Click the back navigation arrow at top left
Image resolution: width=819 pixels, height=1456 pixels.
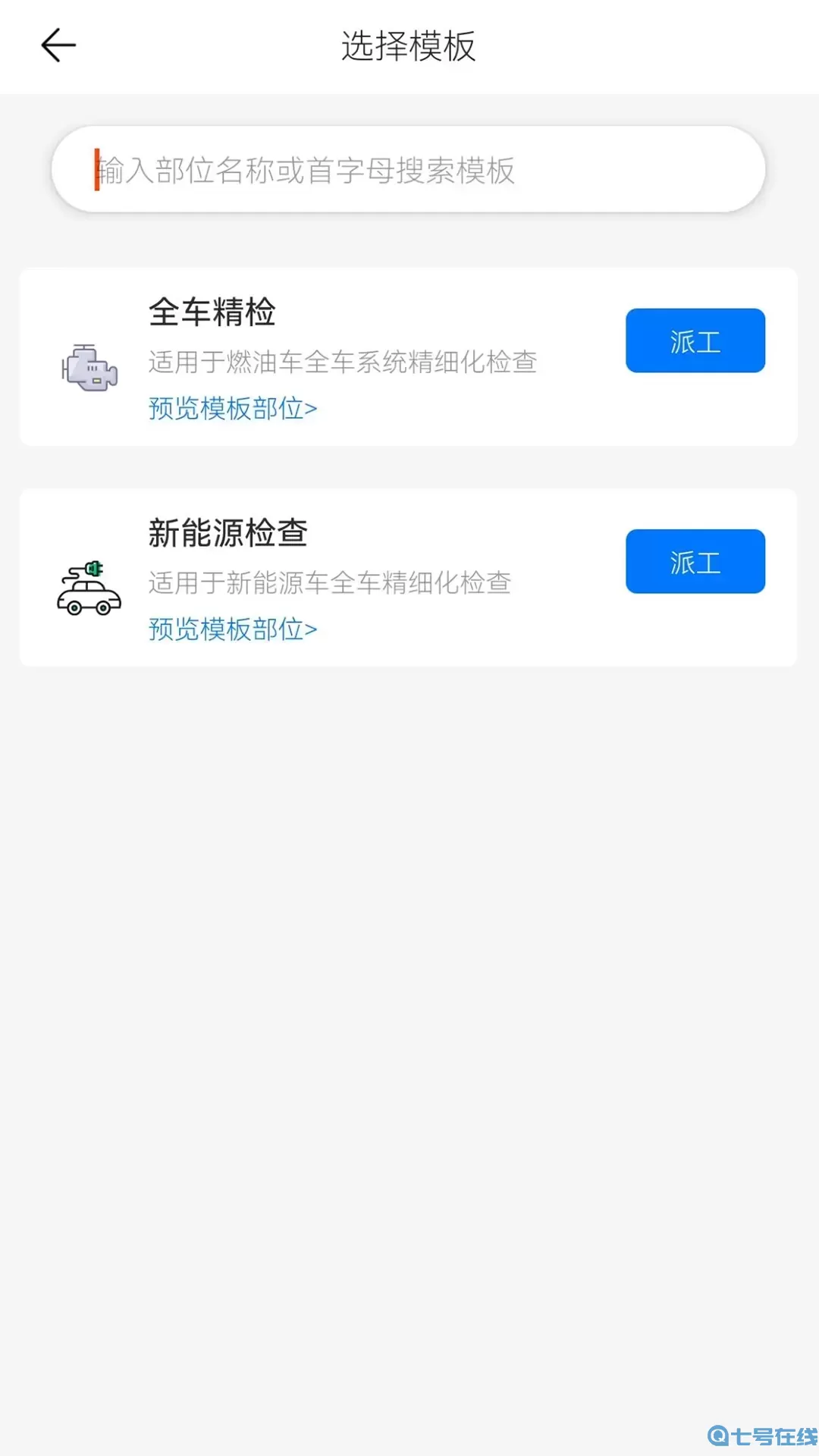coord(57,45)
